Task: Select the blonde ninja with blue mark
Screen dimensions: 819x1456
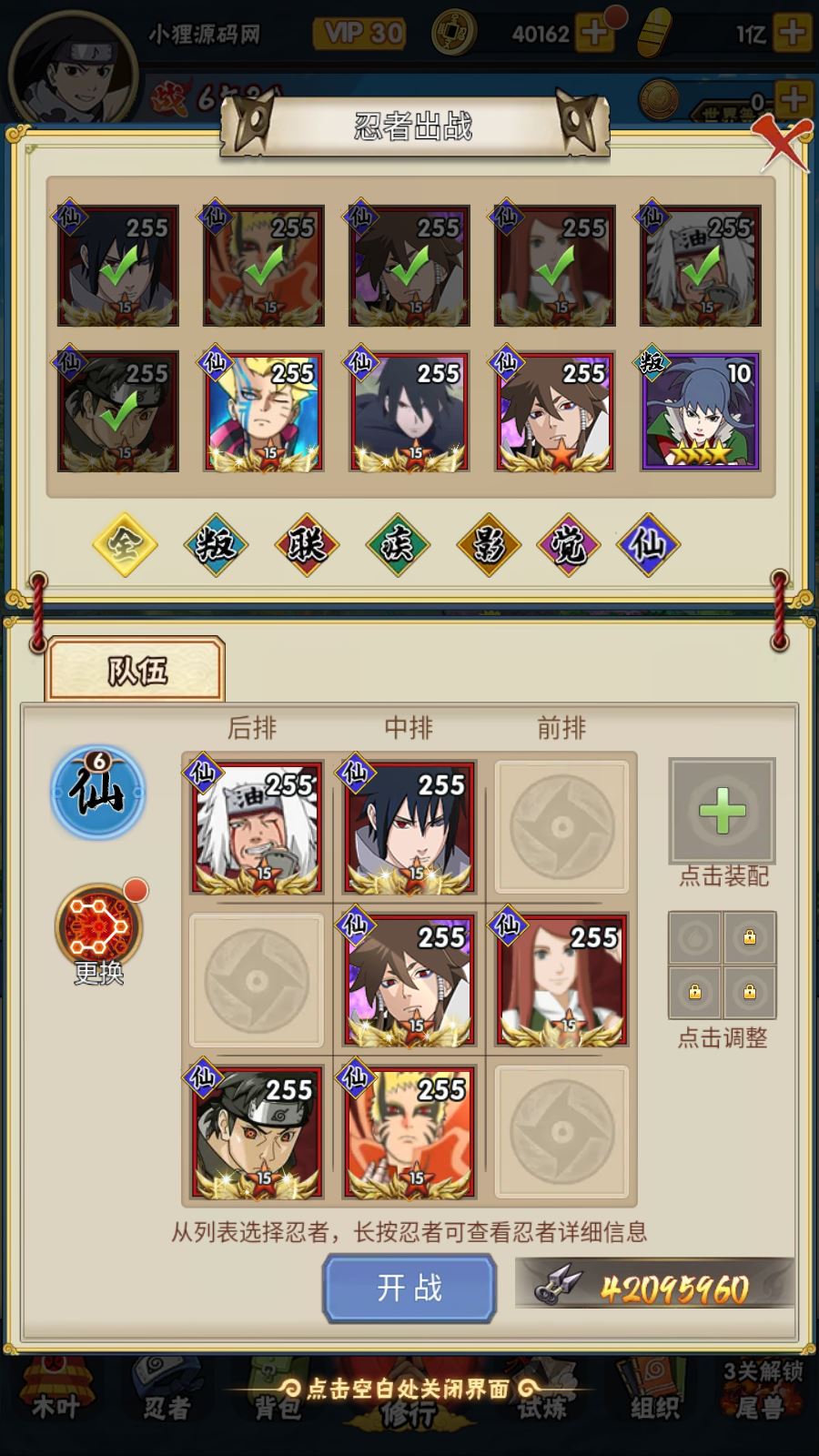Action: pyautogui.click(x=264, y=412)
